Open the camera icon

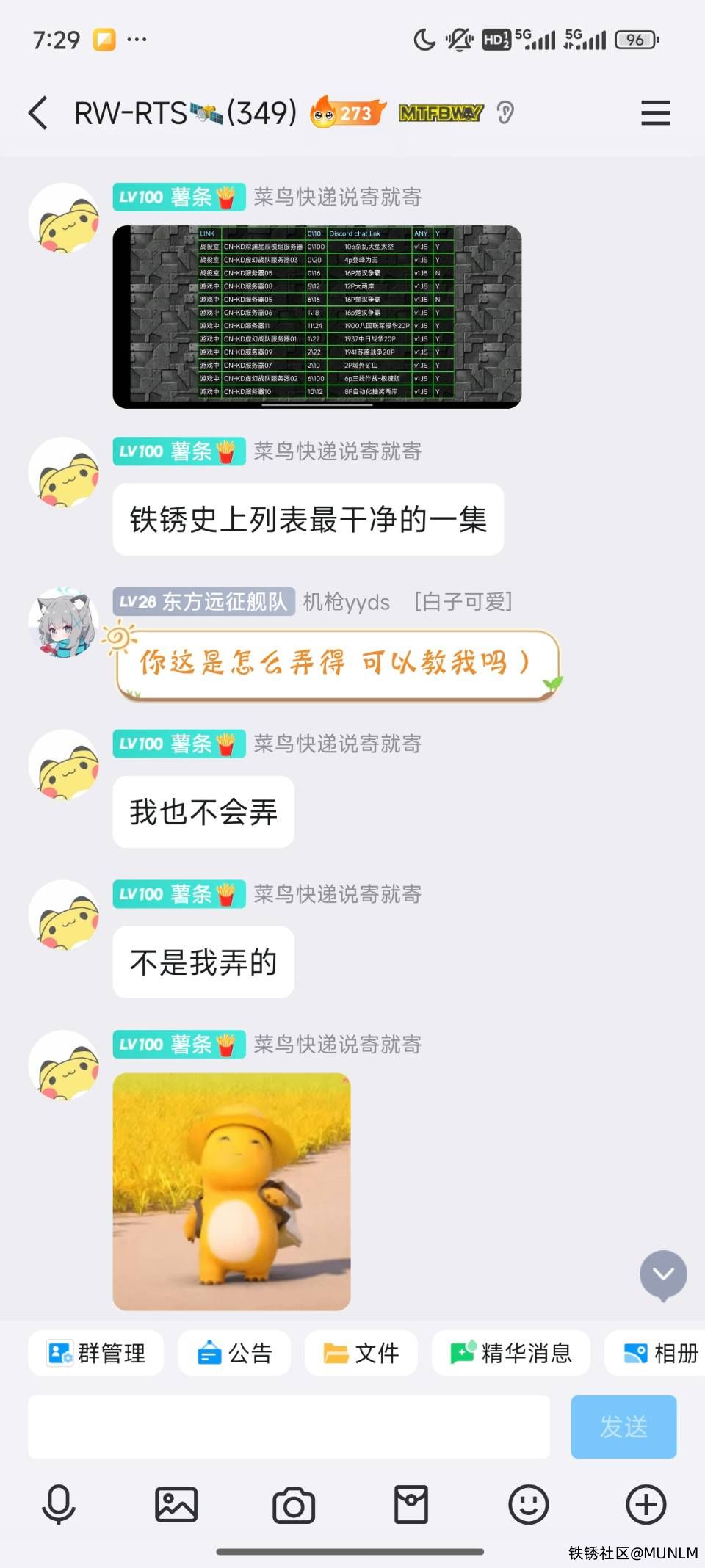coord(294,1505)
